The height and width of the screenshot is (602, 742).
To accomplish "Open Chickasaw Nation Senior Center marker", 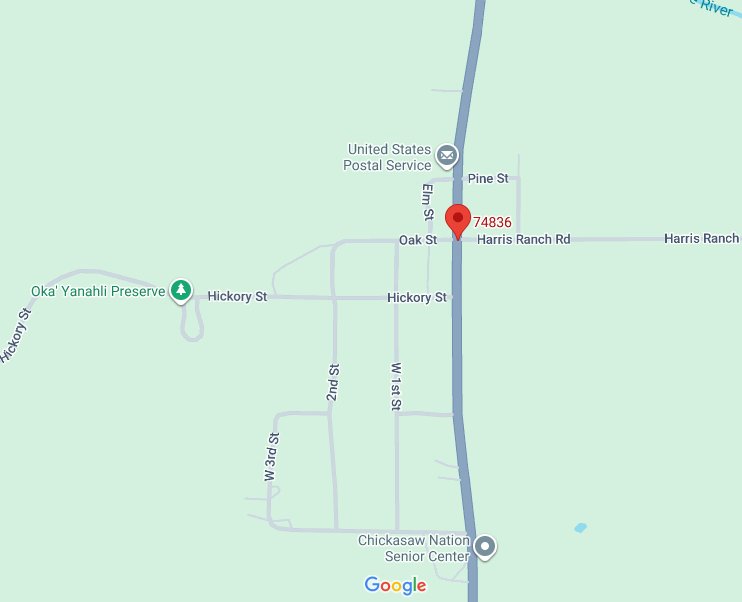I will point(485,546).
